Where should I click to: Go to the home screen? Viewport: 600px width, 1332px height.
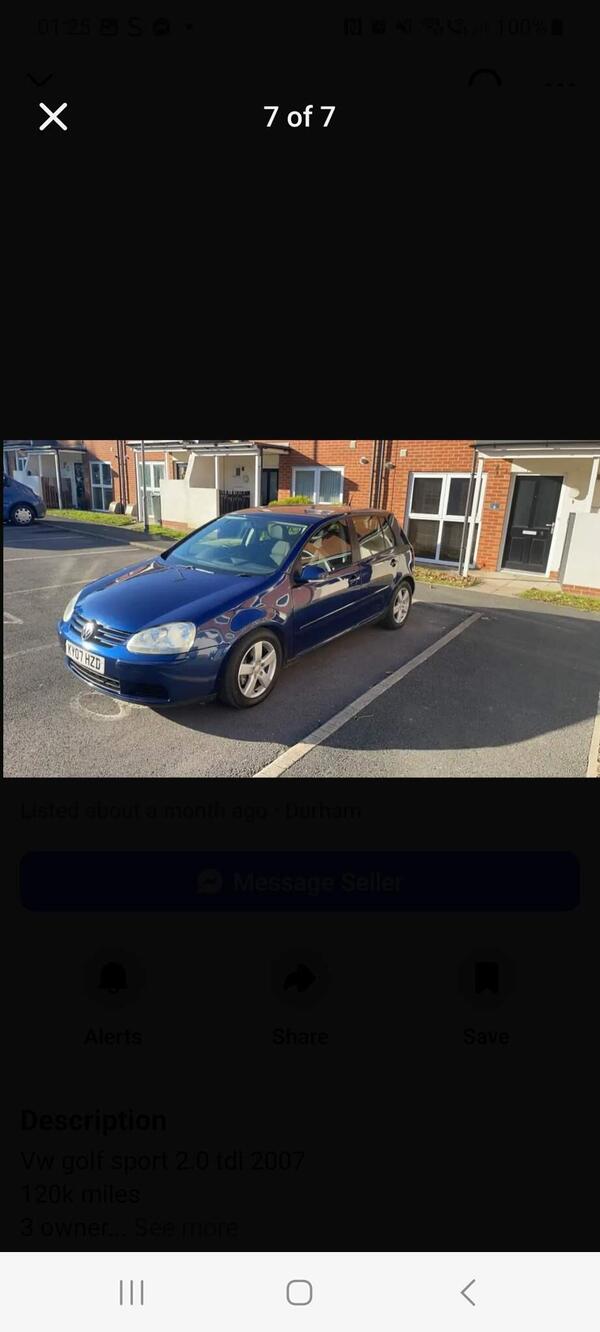point(299,1292)
